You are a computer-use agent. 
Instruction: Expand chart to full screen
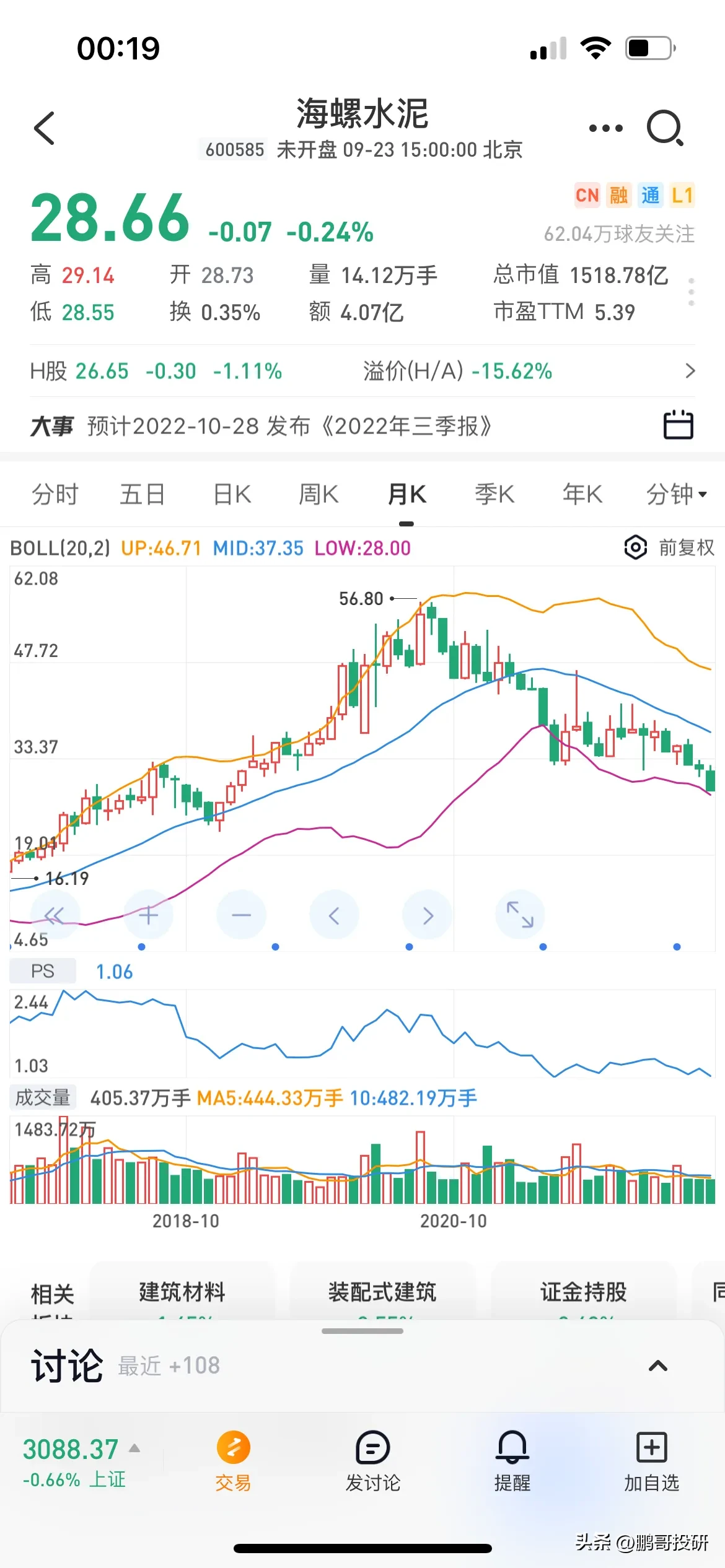click(520, 915)
